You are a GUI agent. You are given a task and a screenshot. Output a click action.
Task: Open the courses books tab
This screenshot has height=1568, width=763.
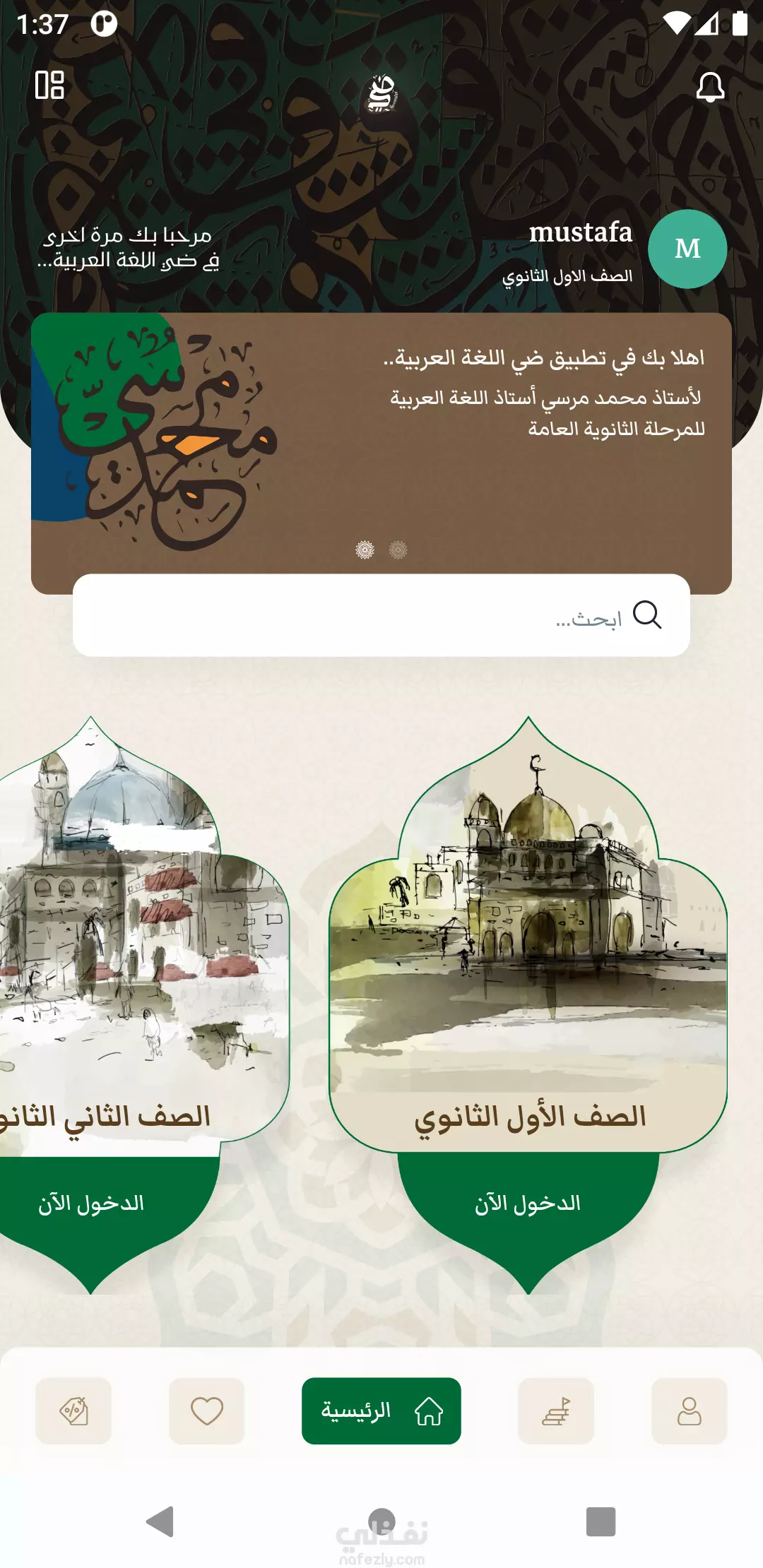point(556,1411)
